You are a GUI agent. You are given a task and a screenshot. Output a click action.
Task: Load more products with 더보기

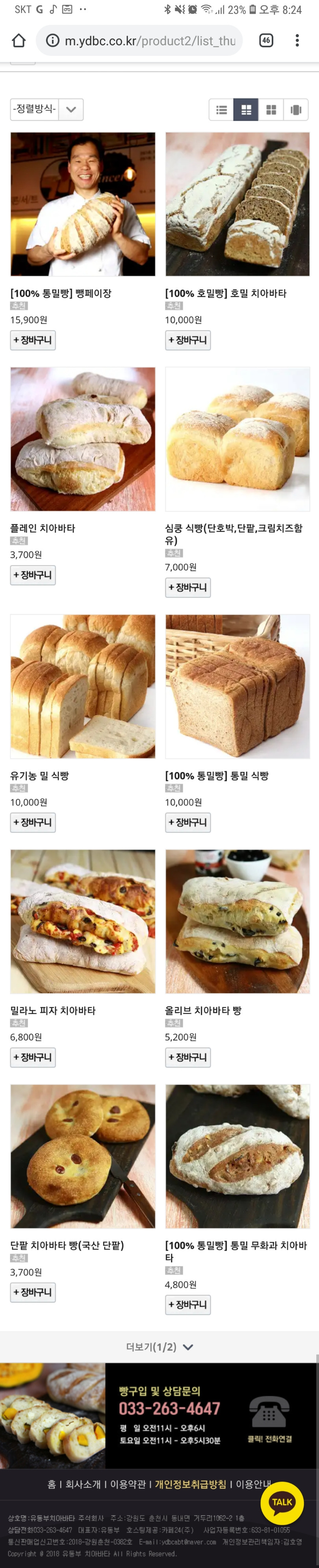(159, 1347)
